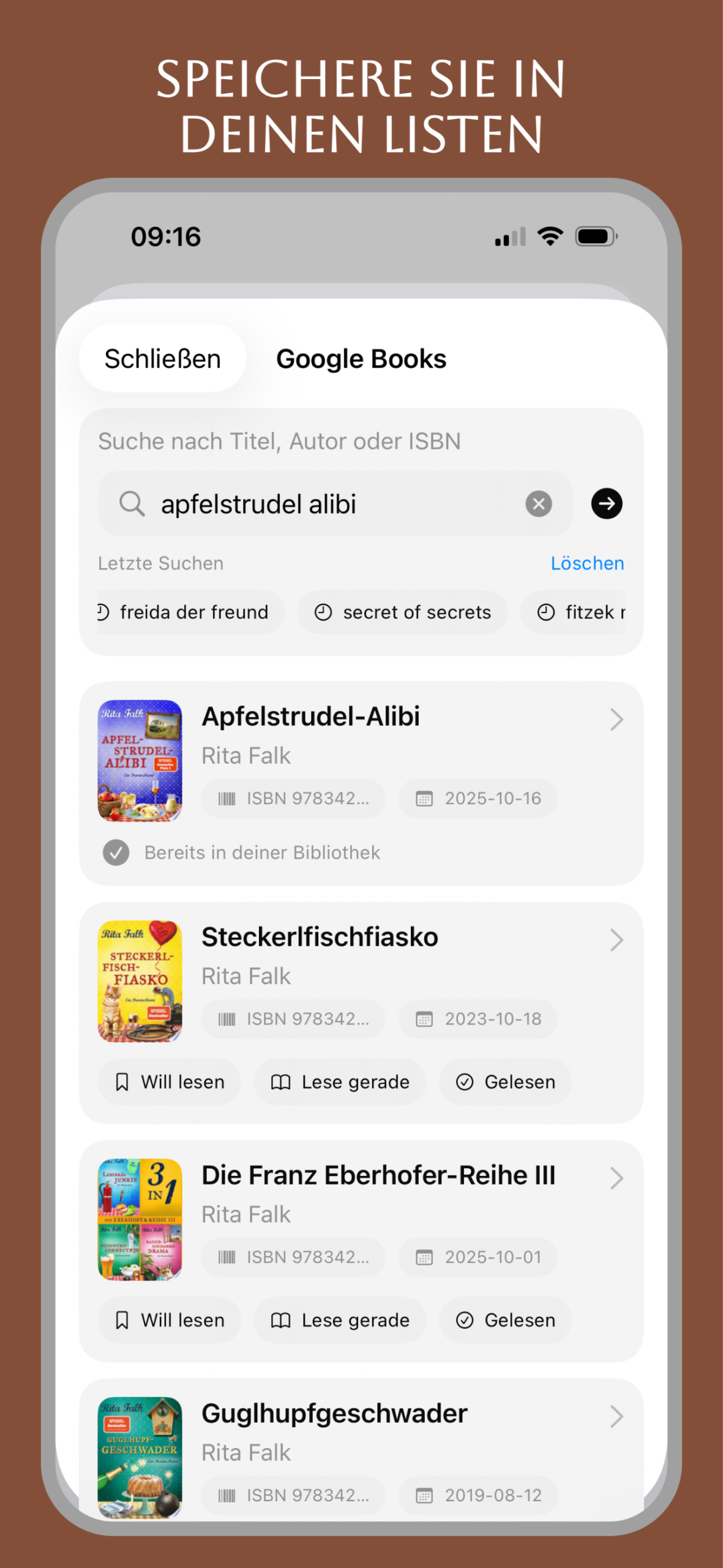This screenshot has width=723, height=1568.
Task: Submit the search via the arrow icon
Action: pos(606,503)
